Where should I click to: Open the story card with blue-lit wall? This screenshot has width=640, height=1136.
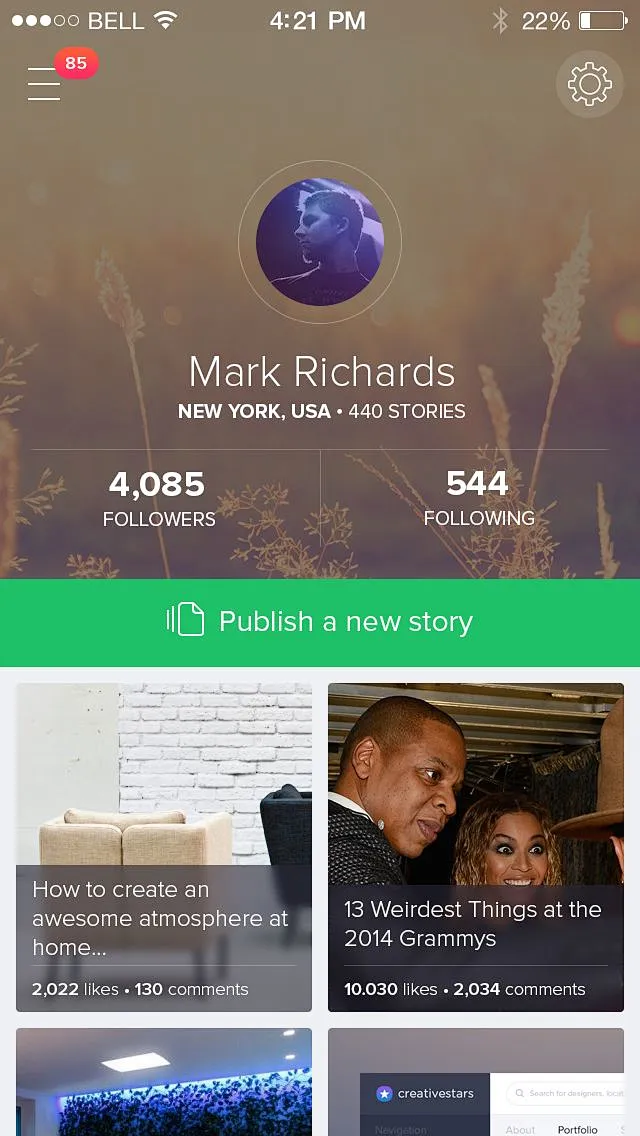pos(164,1082)
